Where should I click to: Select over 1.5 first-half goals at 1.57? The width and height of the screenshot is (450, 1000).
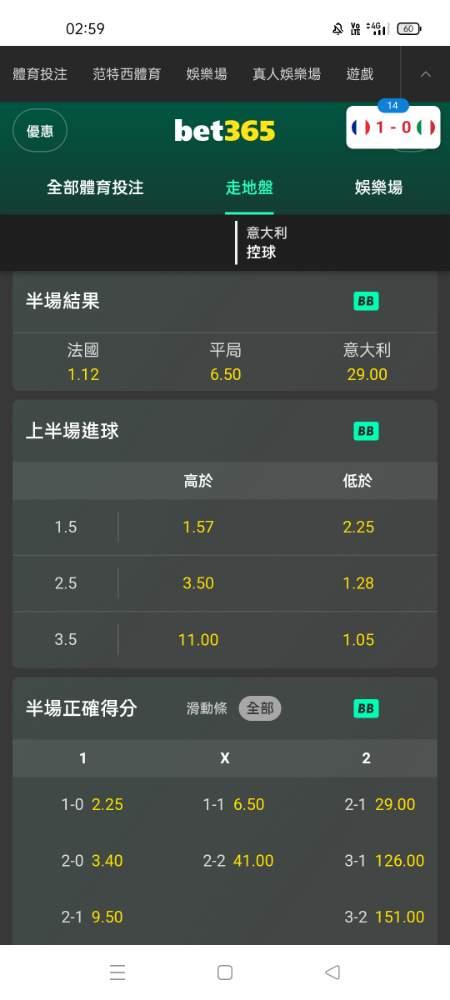[x=198, y=527]
